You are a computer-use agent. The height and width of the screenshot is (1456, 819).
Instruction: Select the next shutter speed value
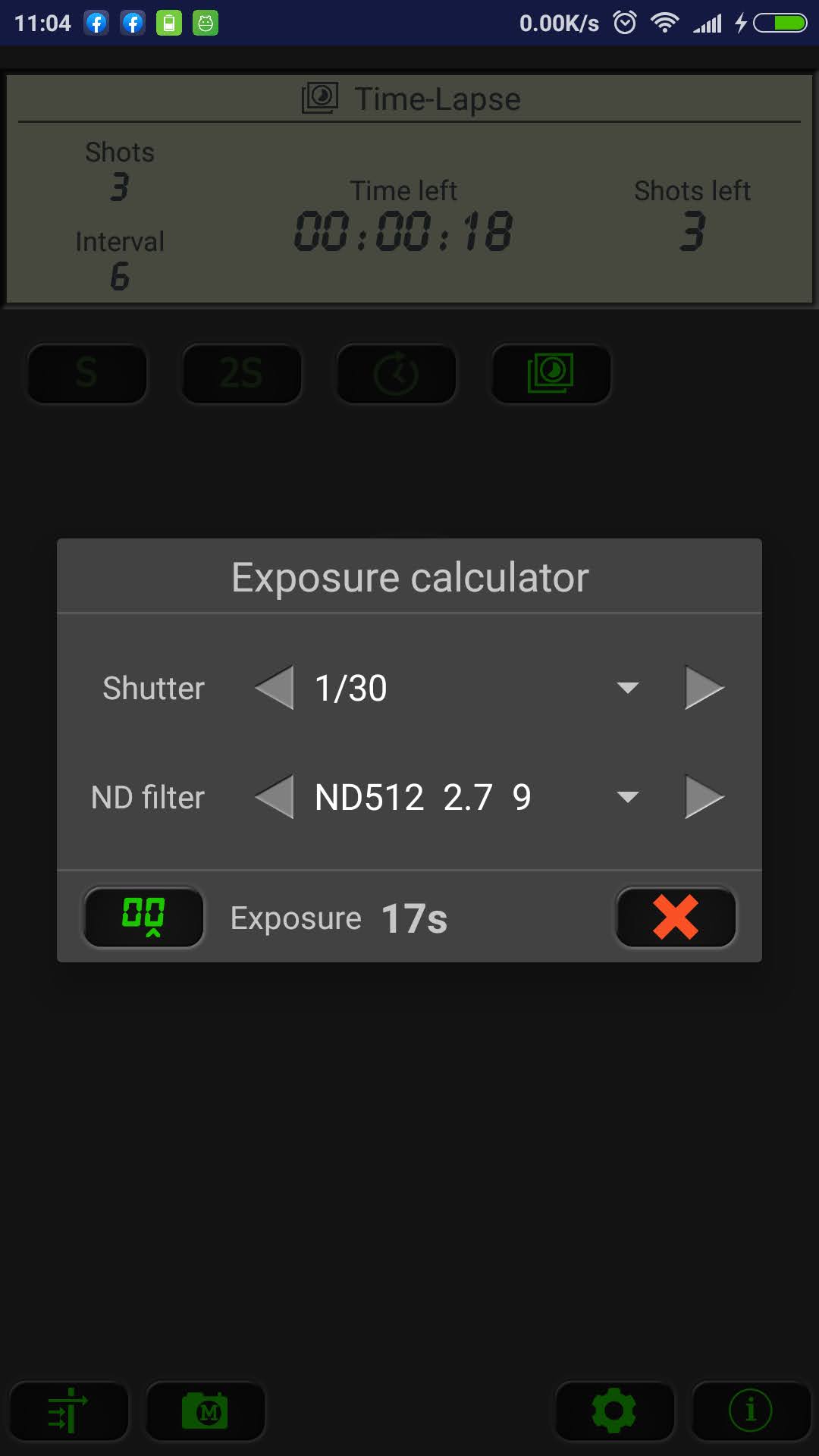tap(704, 688)
